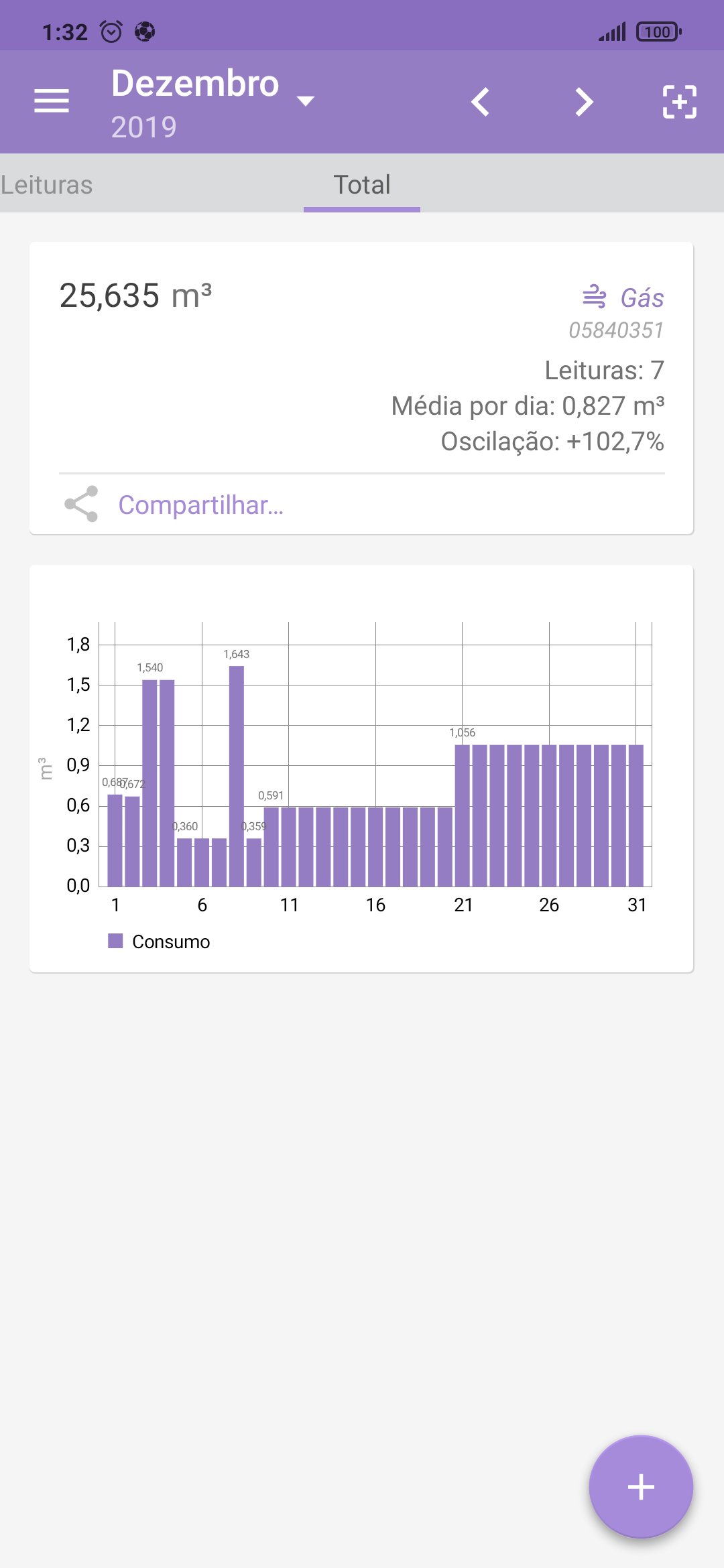The height and width of the screenshot is (1568, 724).
Task: Tap Compartilhar to share the summary
Action: pyautogui.click(x=200, y=505)
